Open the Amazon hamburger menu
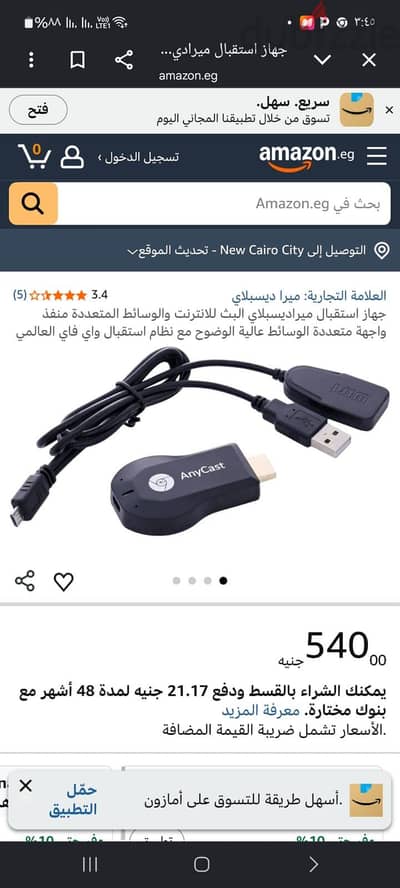 tap(377, 156)
